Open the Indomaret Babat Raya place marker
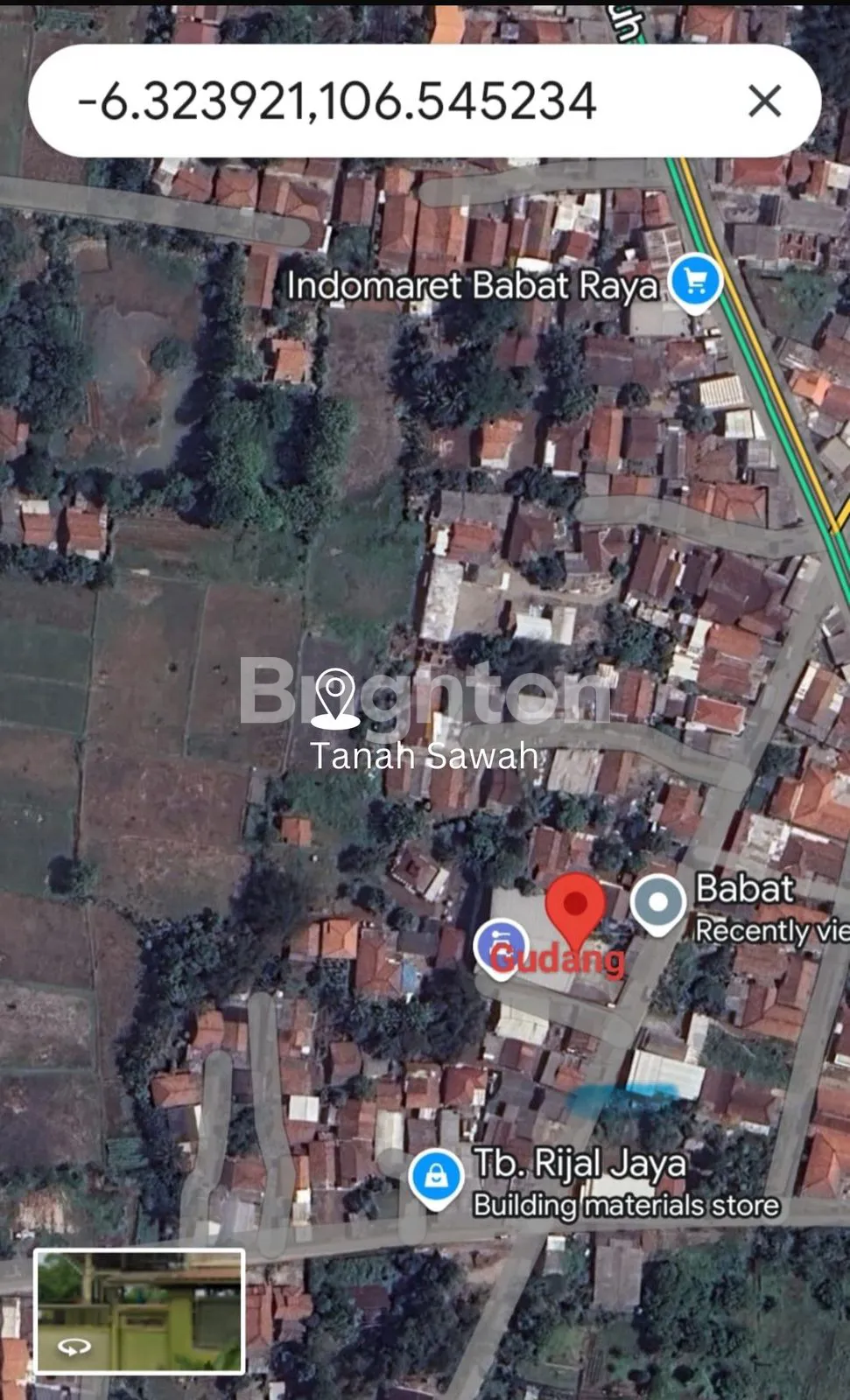The width and height of the screenshot is (850, 1400). click(x=695, y=283)
